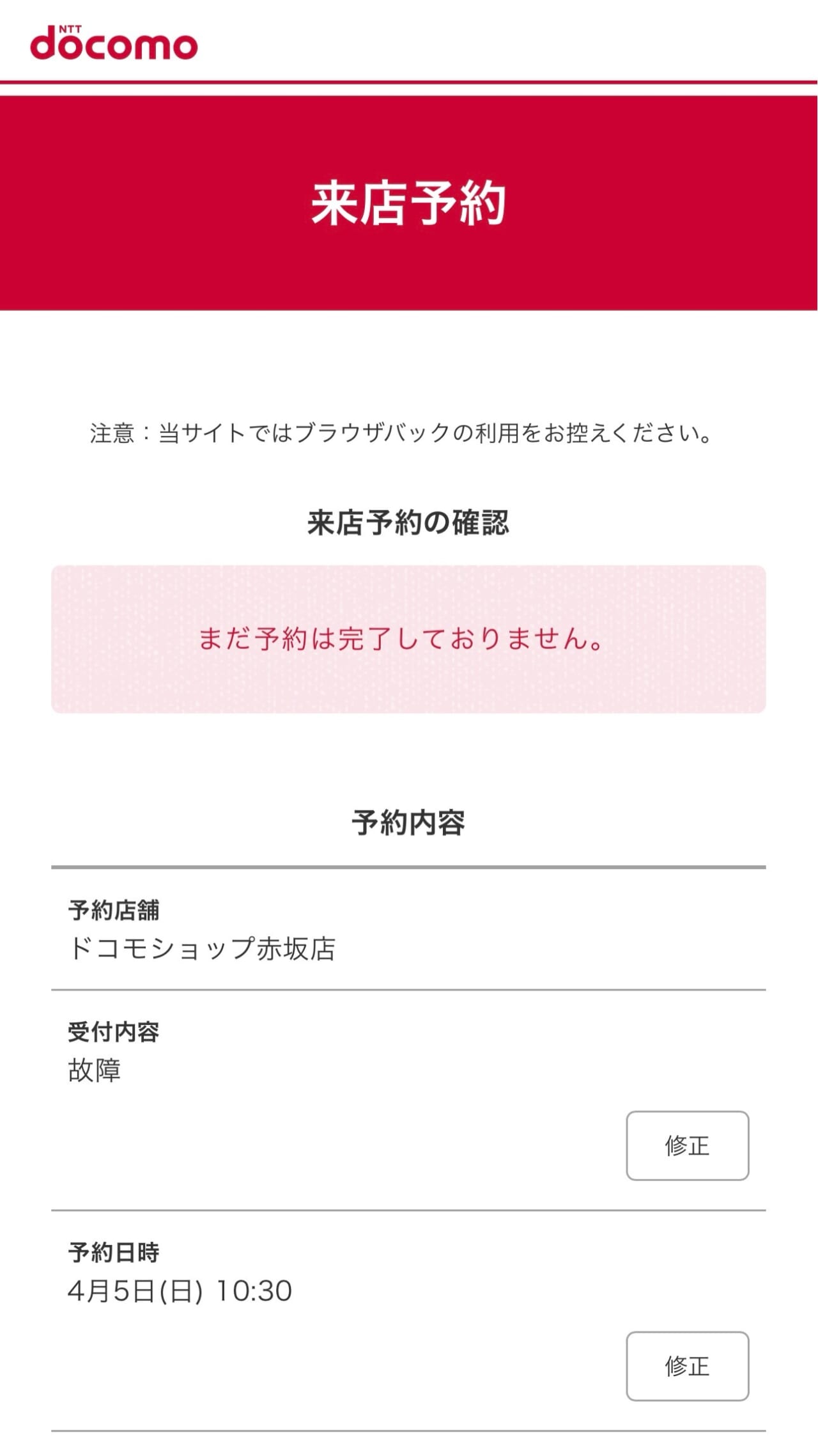The height and width of the screenshot is (1456, 818).
Task: Click the separator under ドコモショップ赤坂店
Action: pos(409,990)
